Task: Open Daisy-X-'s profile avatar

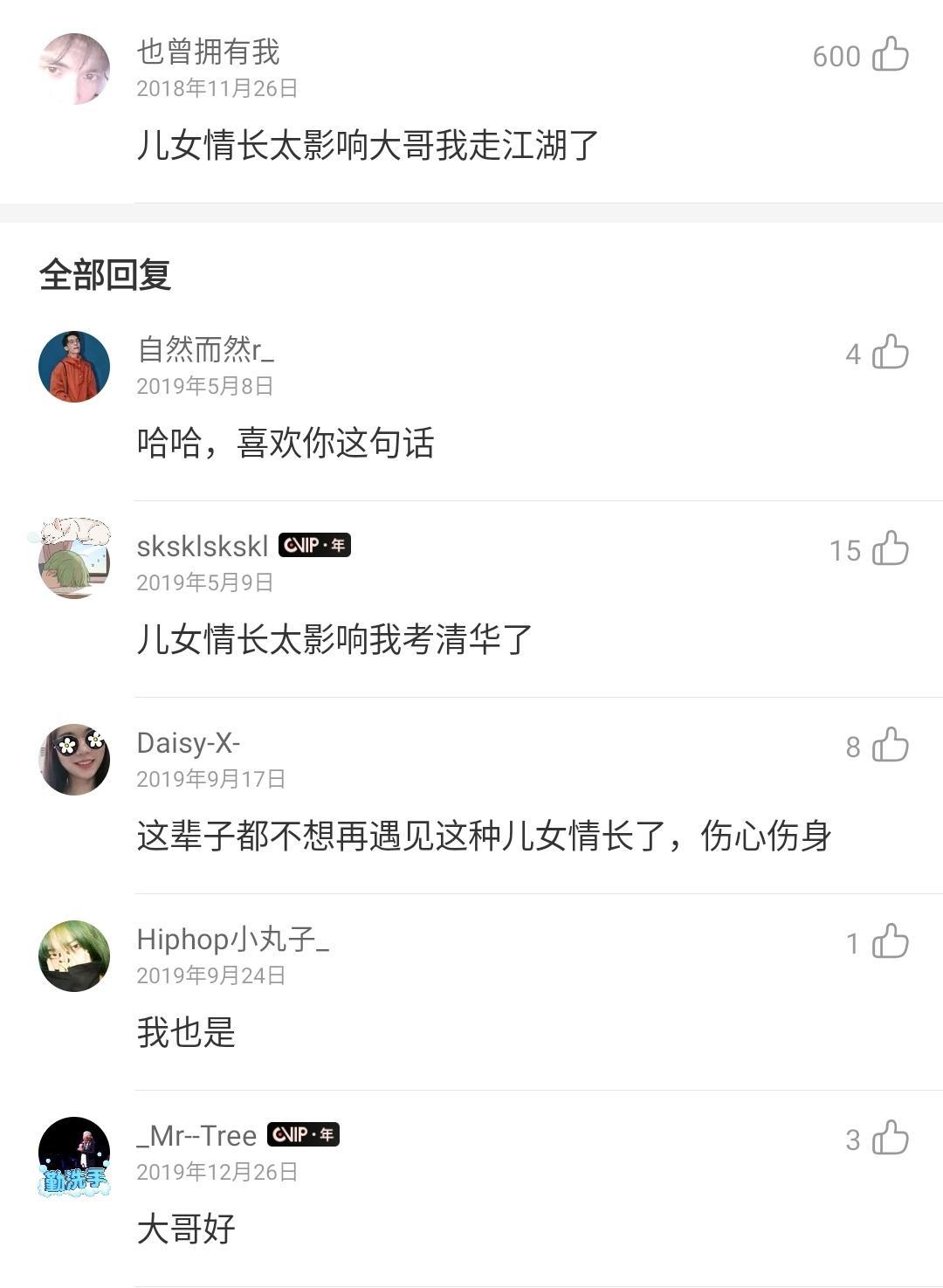Action: [x=74, y=759]
